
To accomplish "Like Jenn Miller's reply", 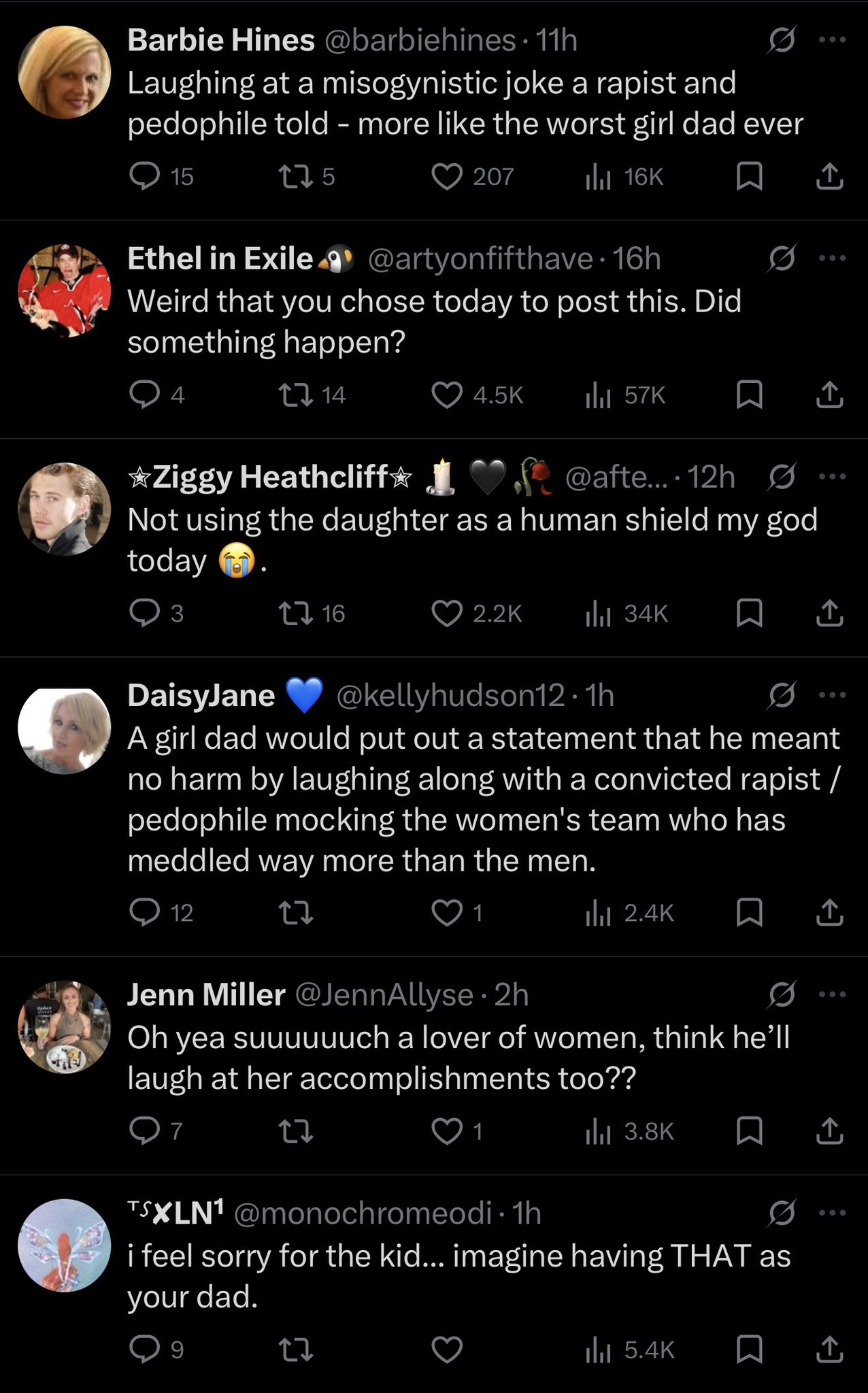I will [447, 1131].
